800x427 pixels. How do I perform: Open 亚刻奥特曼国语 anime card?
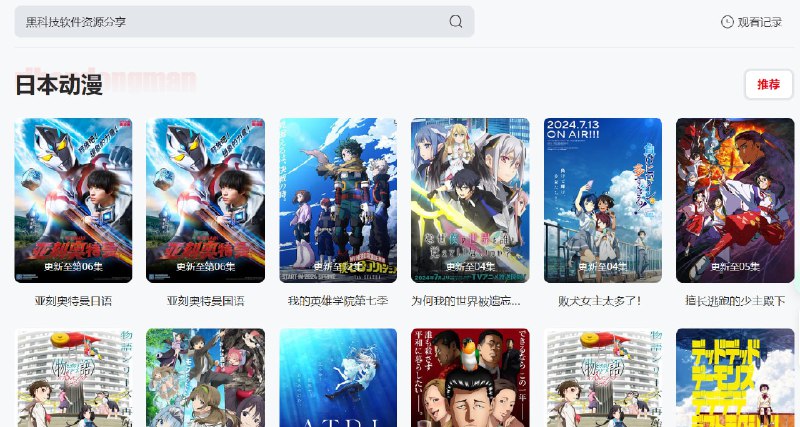point(205,200)
